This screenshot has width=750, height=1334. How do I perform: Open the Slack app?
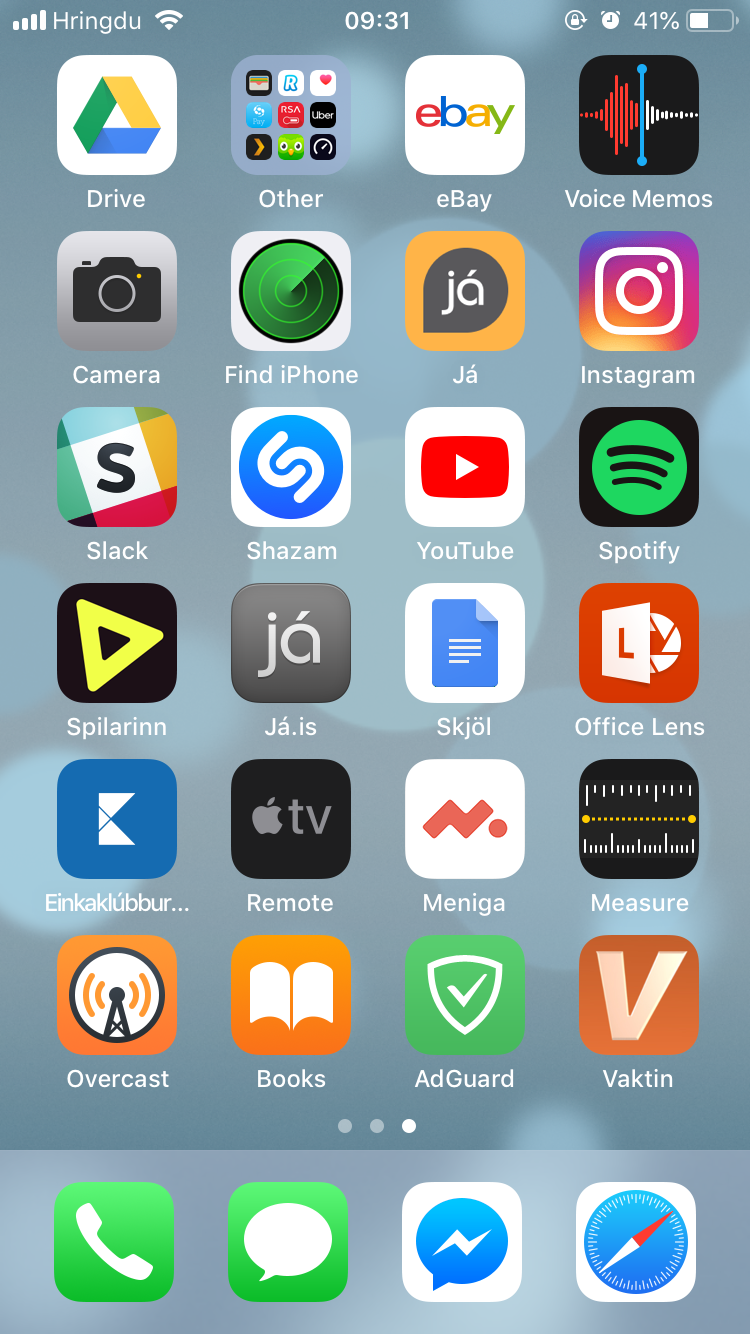pyautogui.click(x=117, y=467)
